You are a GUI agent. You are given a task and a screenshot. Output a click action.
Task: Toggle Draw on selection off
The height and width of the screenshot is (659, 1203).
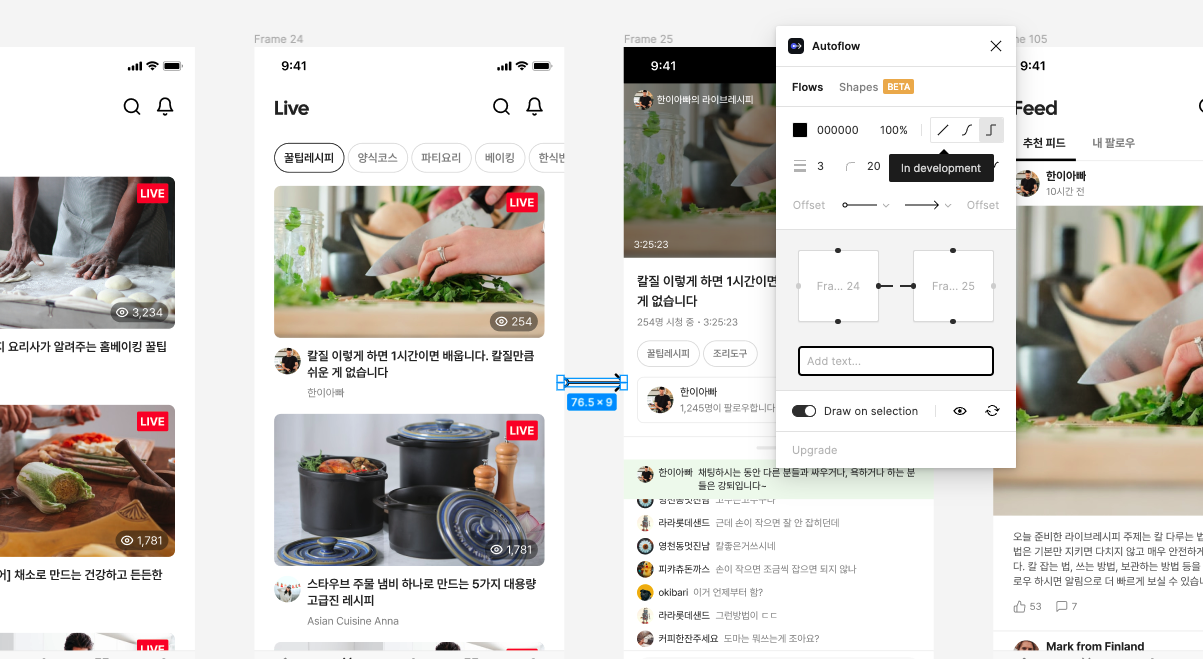point(804,411)
